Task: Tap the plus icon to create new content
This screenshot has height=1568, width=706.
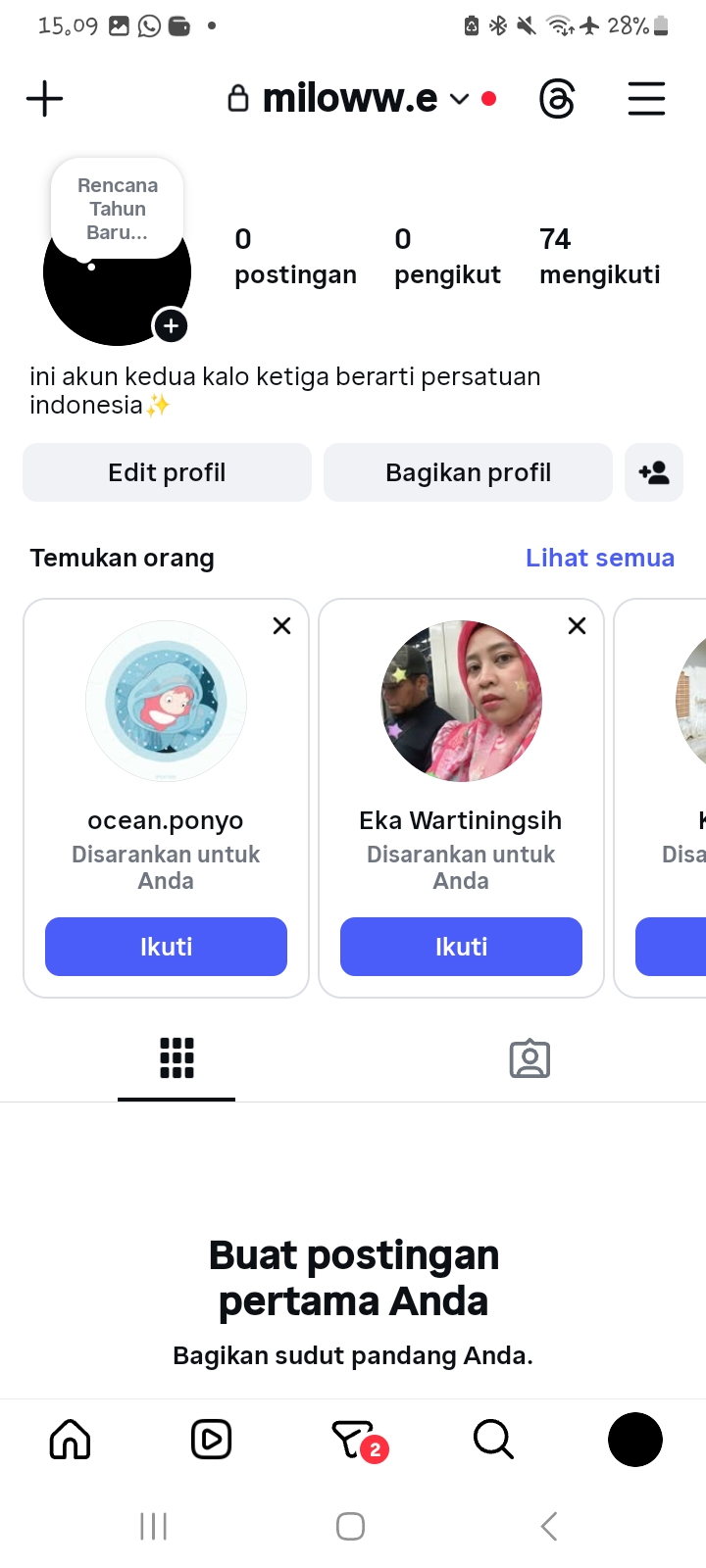Action: coord(44,99)
